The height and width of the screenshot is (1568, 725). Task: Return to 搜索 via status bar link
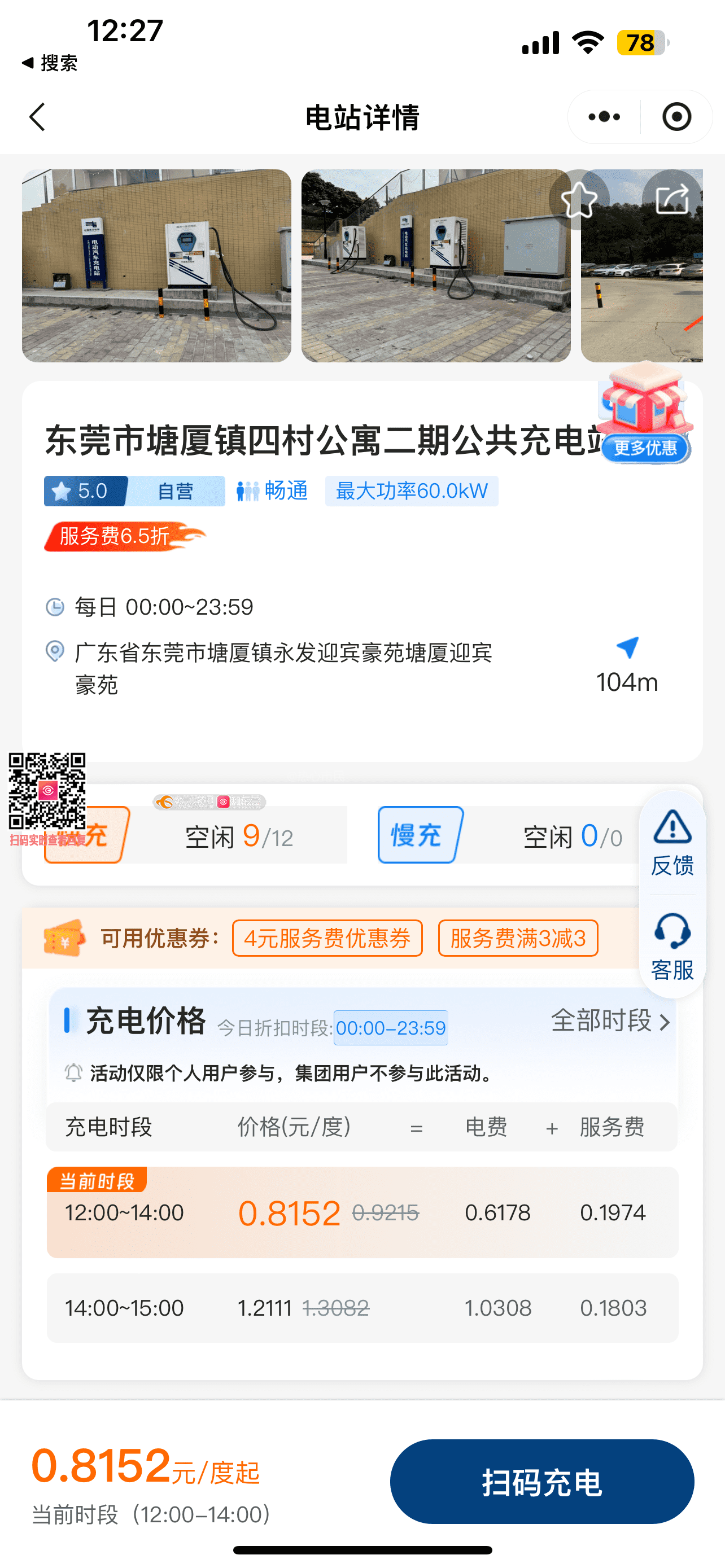coord(50,63)
